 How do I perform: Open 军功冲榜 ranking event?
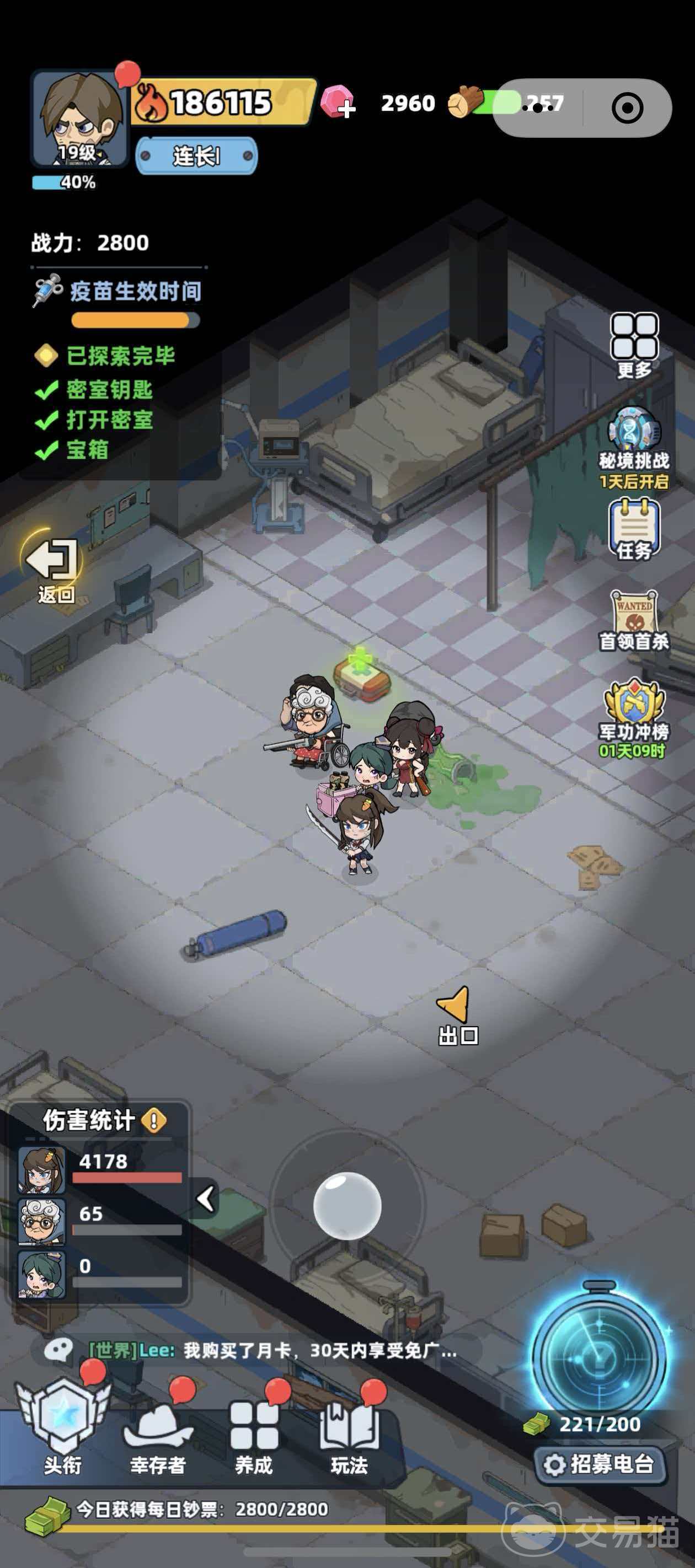(x=633, y=713)
